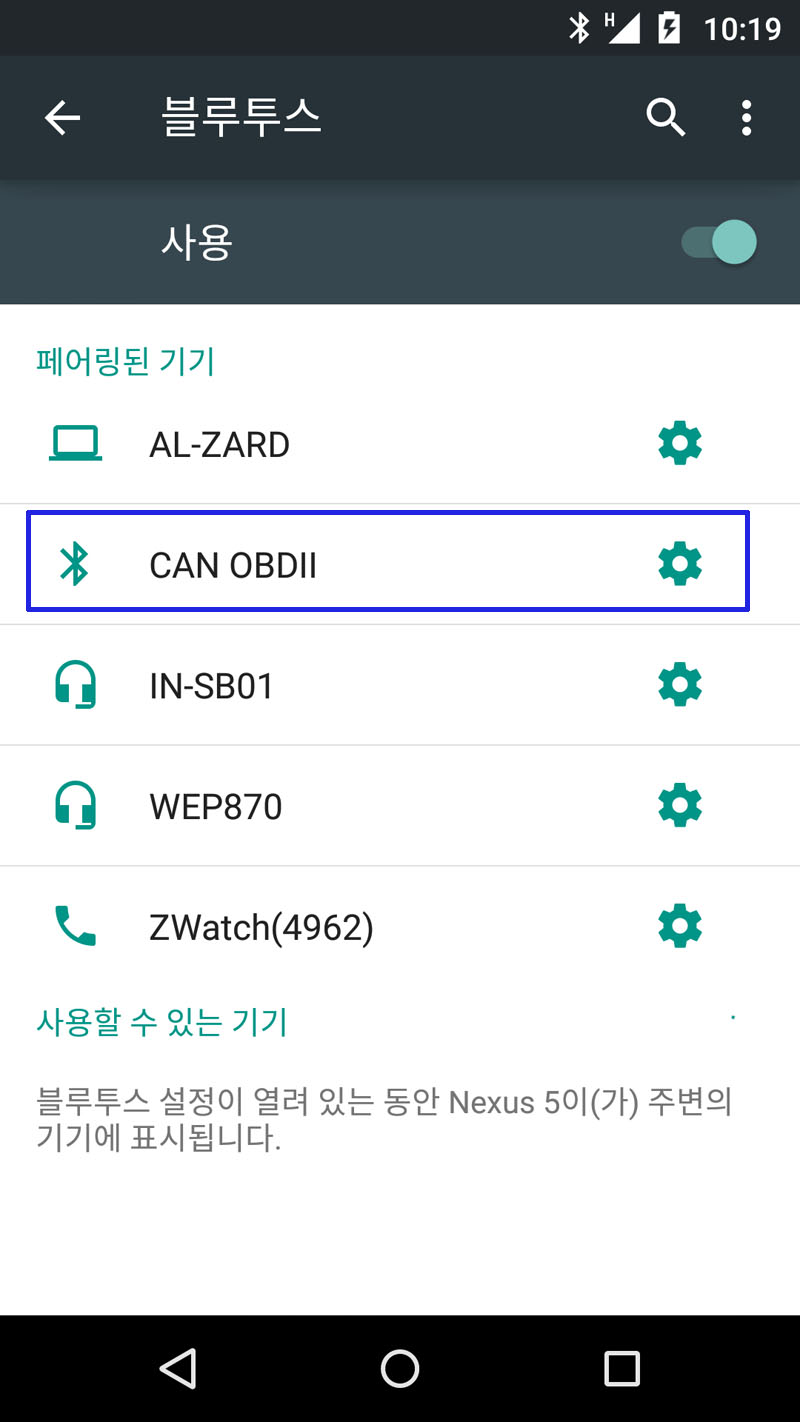Image resolution: width=800 pixels, height=1422 pixels.
Task: Open the overflow menu
Action: [746, 118]
